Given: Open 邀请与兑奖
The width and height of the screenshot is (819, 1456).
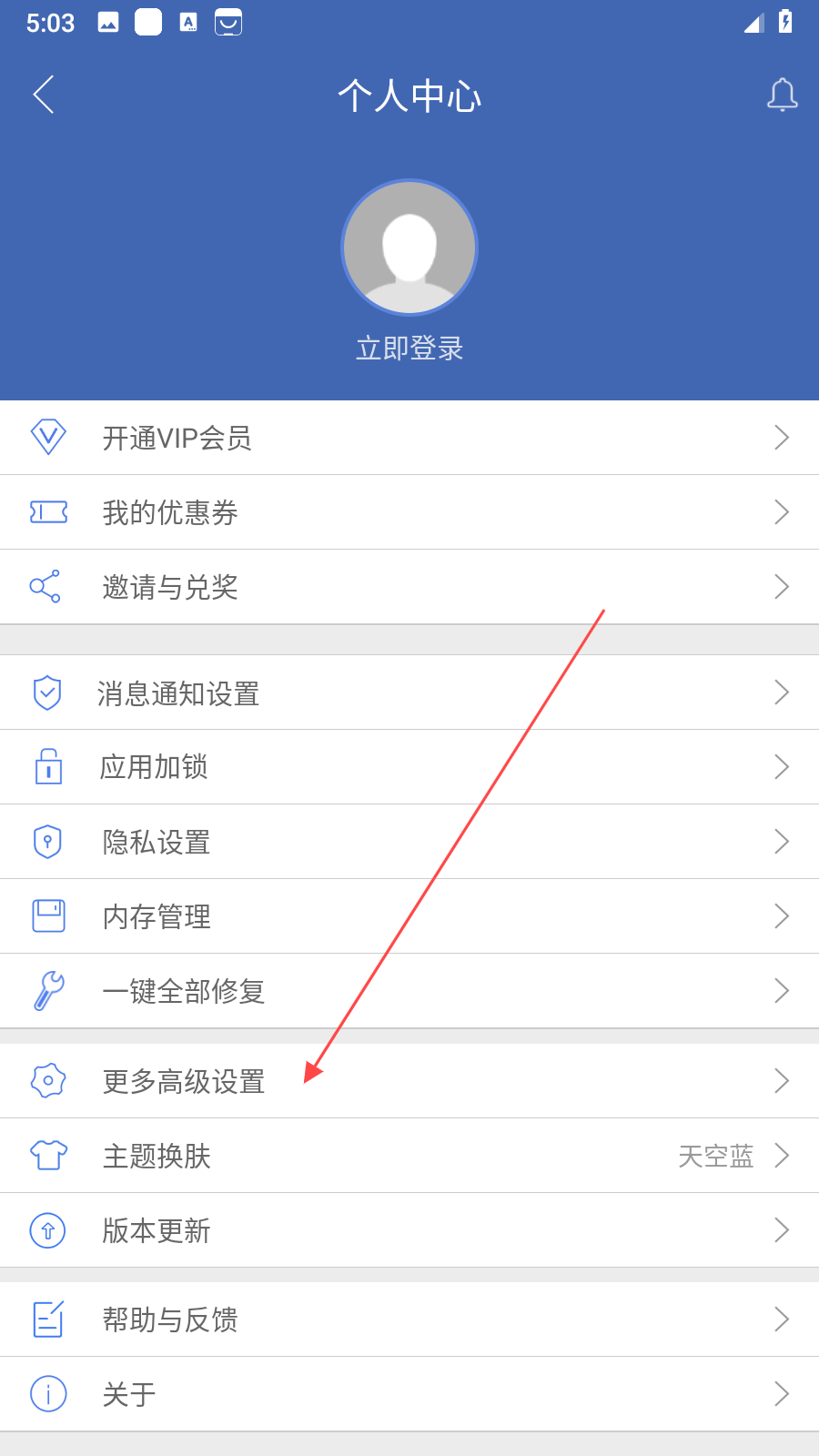Looking at the screenshot, I should [x=409, y=587].
